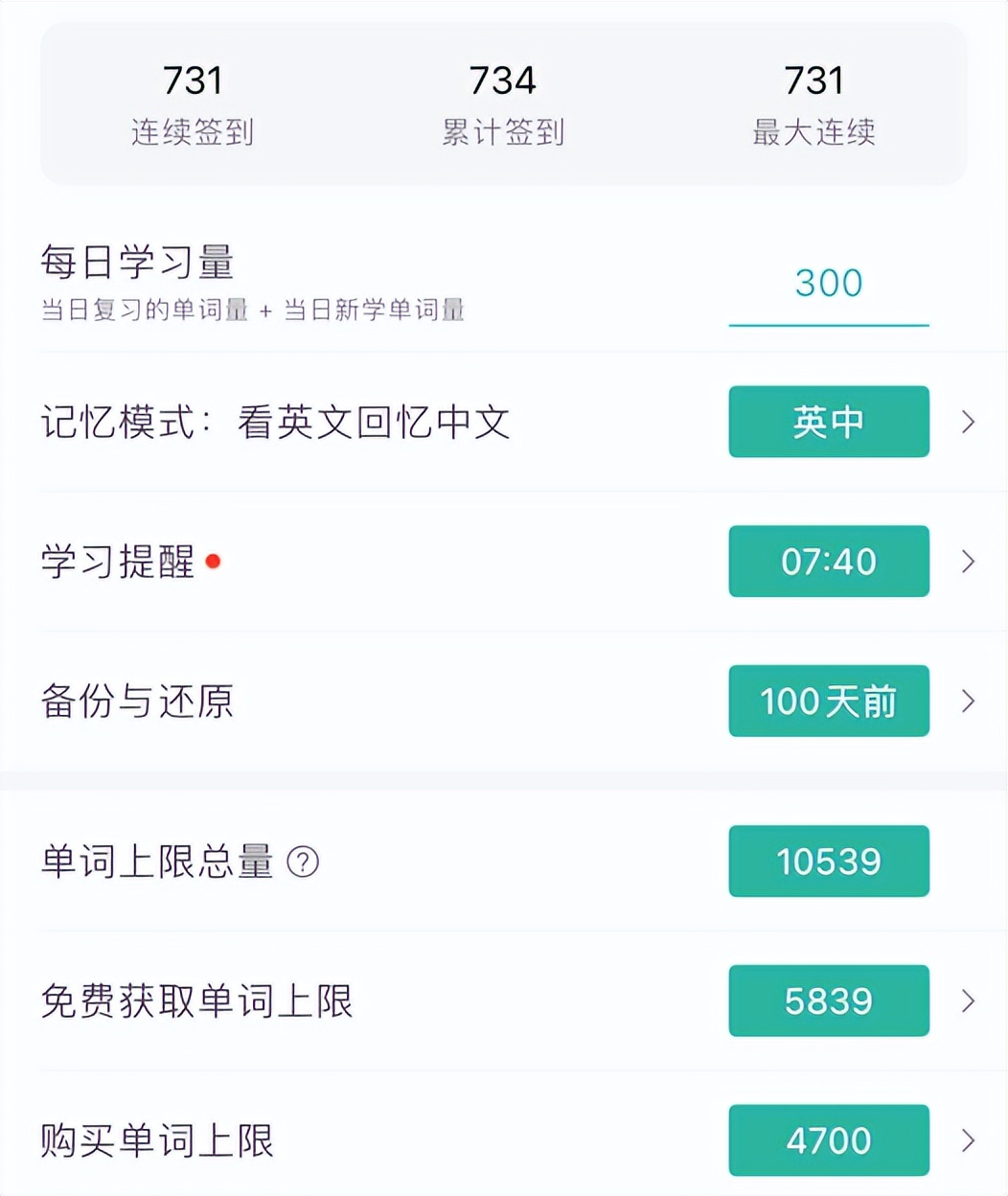Open the 免费获取单词上限 row via its chevron
This screenshot has width=1008, height=1196.
(967, 1000)
